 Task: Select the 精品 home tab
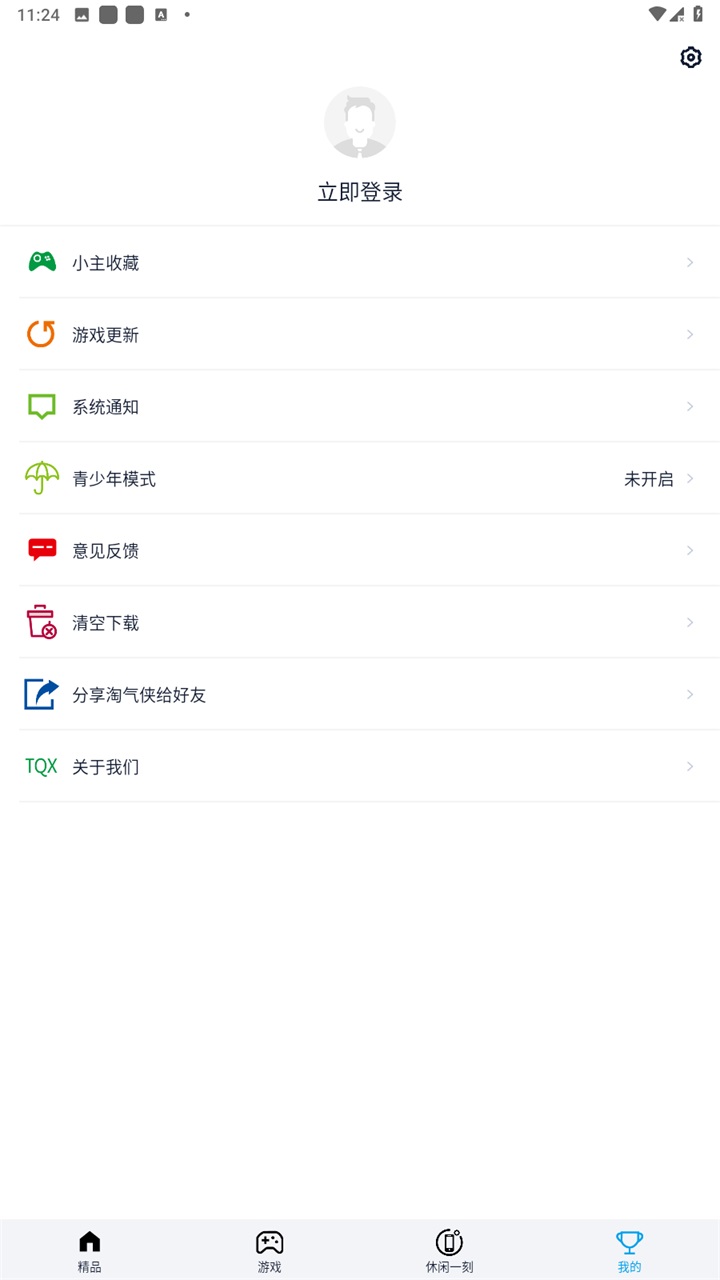(x=89, y=1248)
